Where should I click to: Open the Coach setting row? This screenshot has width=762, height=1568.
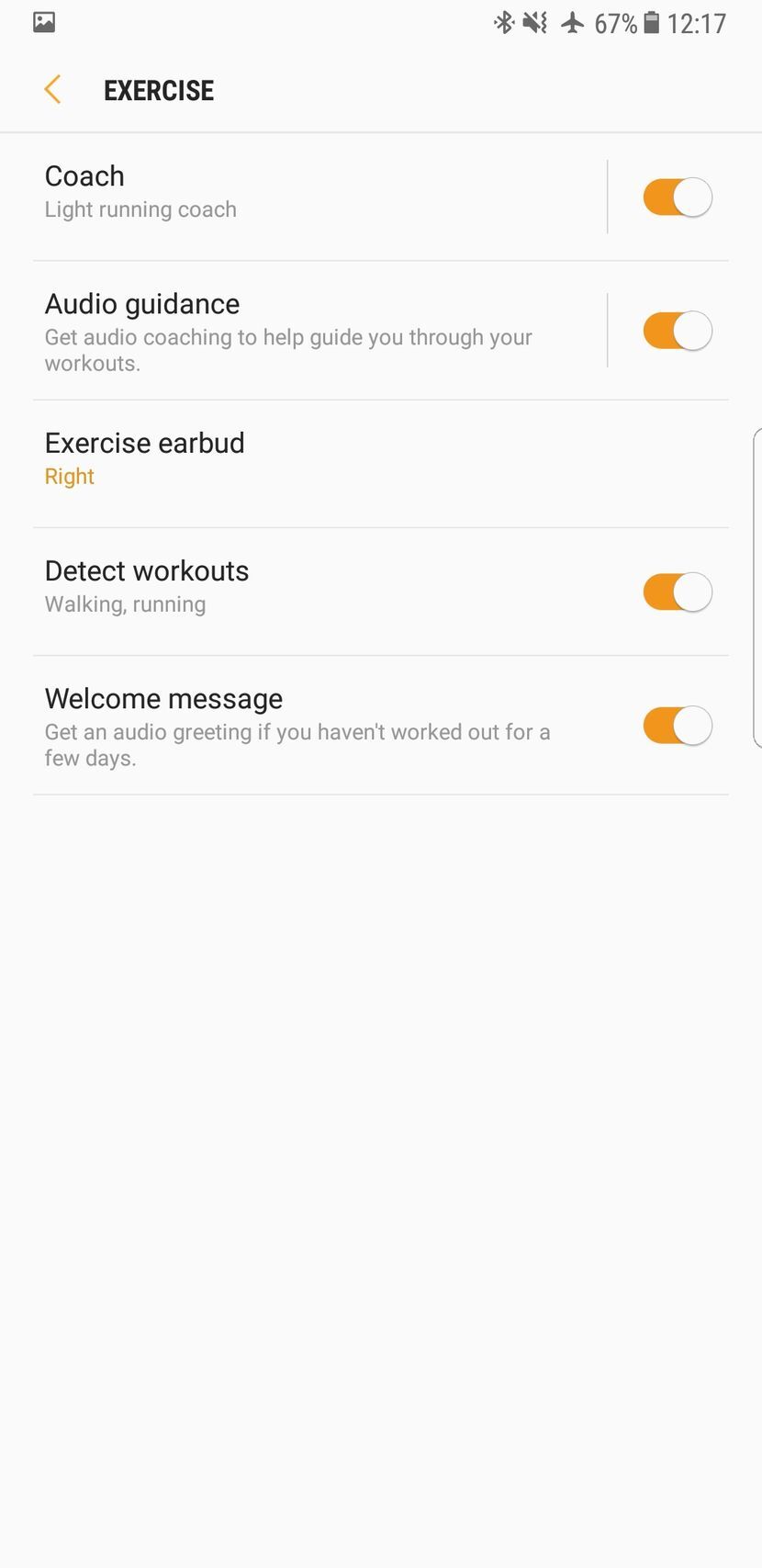coord(275,190)
